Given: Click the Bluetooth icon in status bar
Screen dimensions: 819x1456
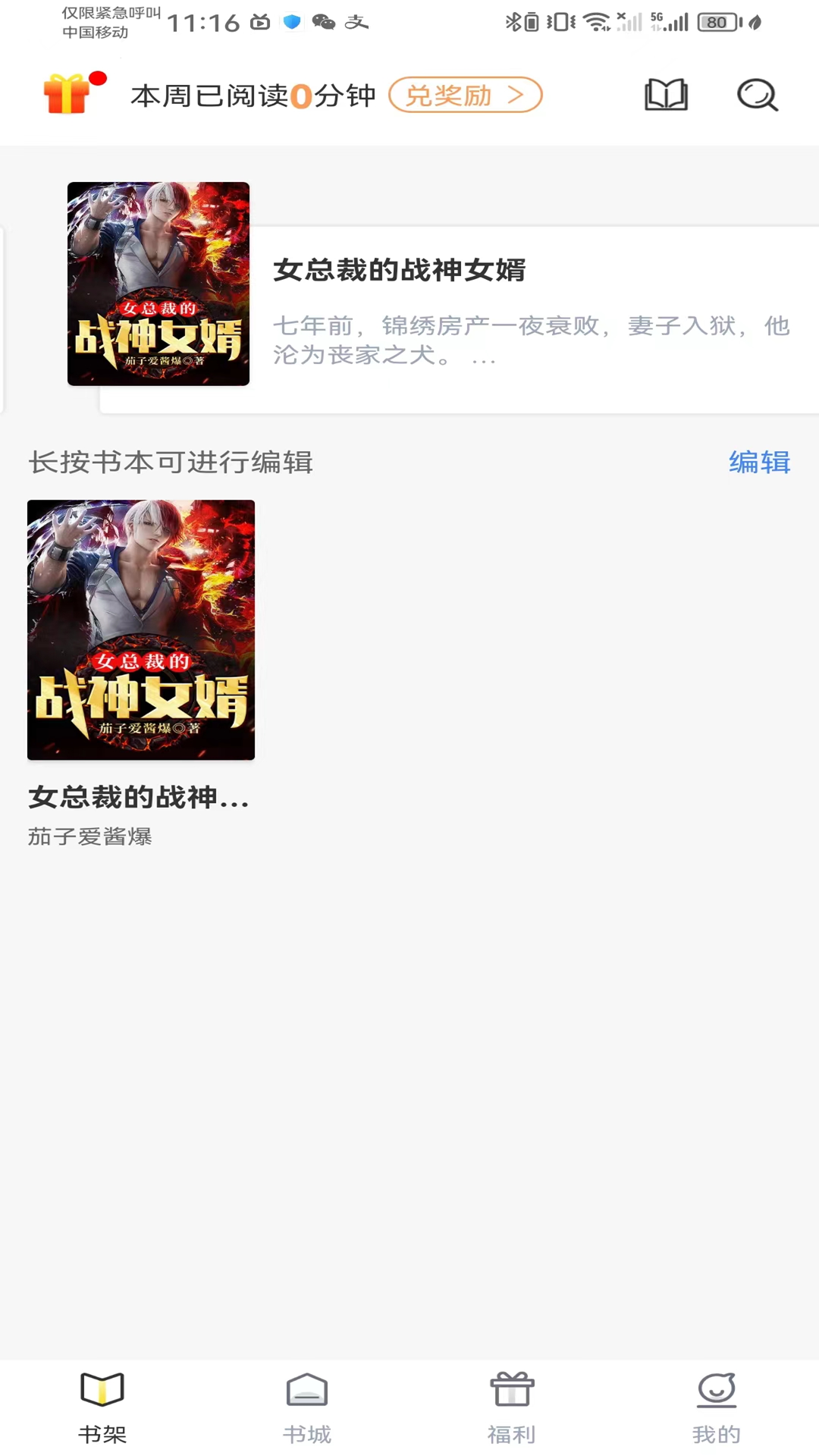Looking at the screenshot, I should 513,21.
